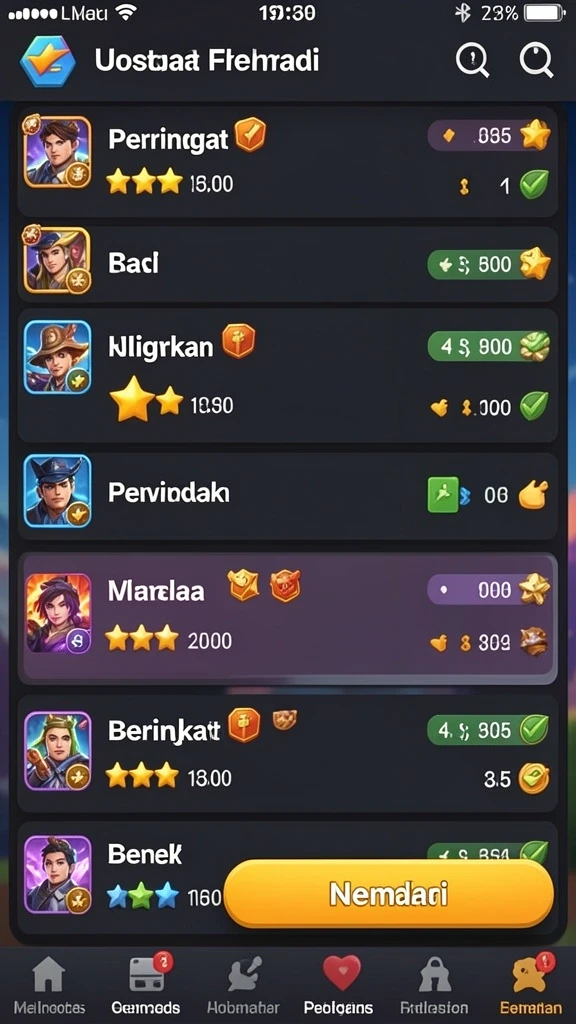The width and height of the screenshot is (576, 1024).
Task: Tap the orange Nemdari button
Action: tap(389, 893)
